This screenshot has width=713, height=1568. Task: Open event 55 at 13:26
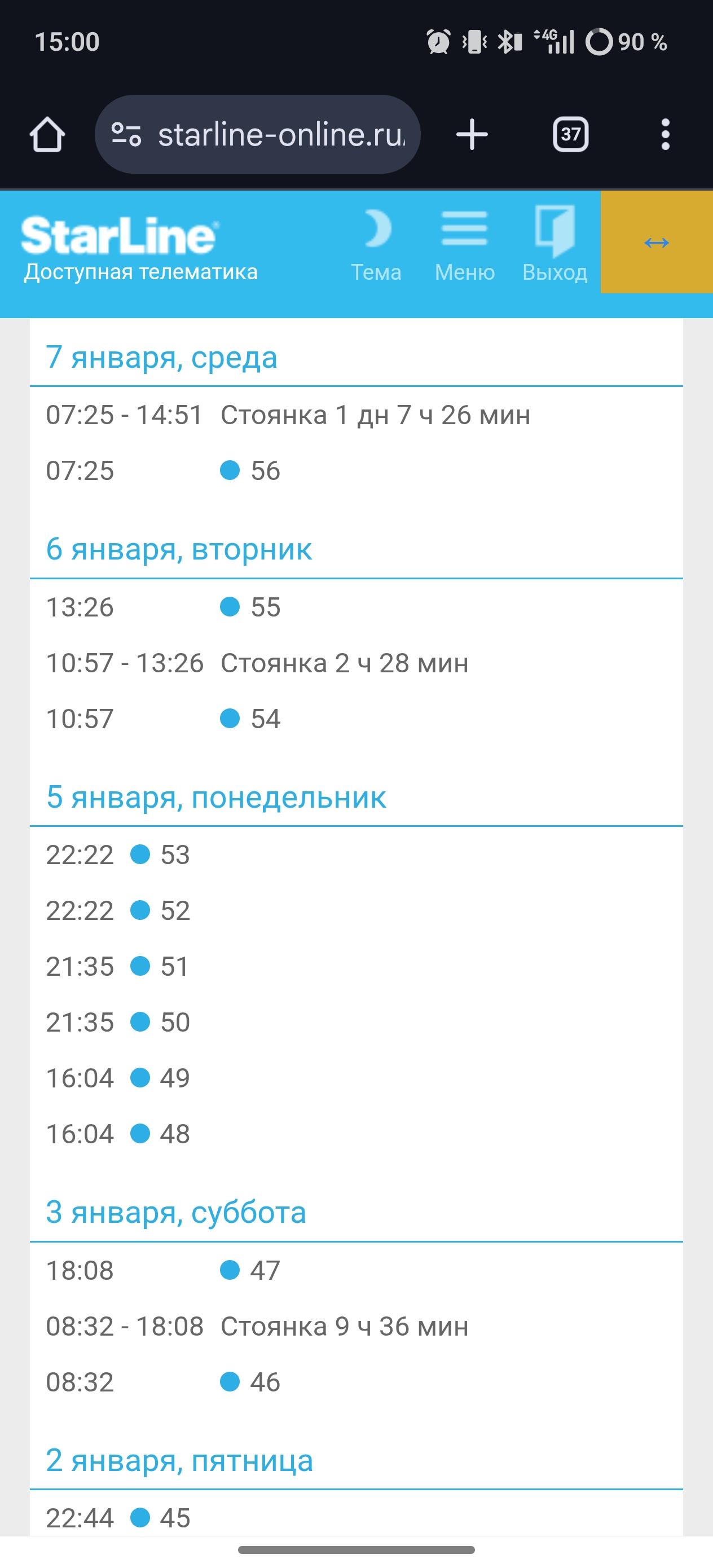point(265,607)
